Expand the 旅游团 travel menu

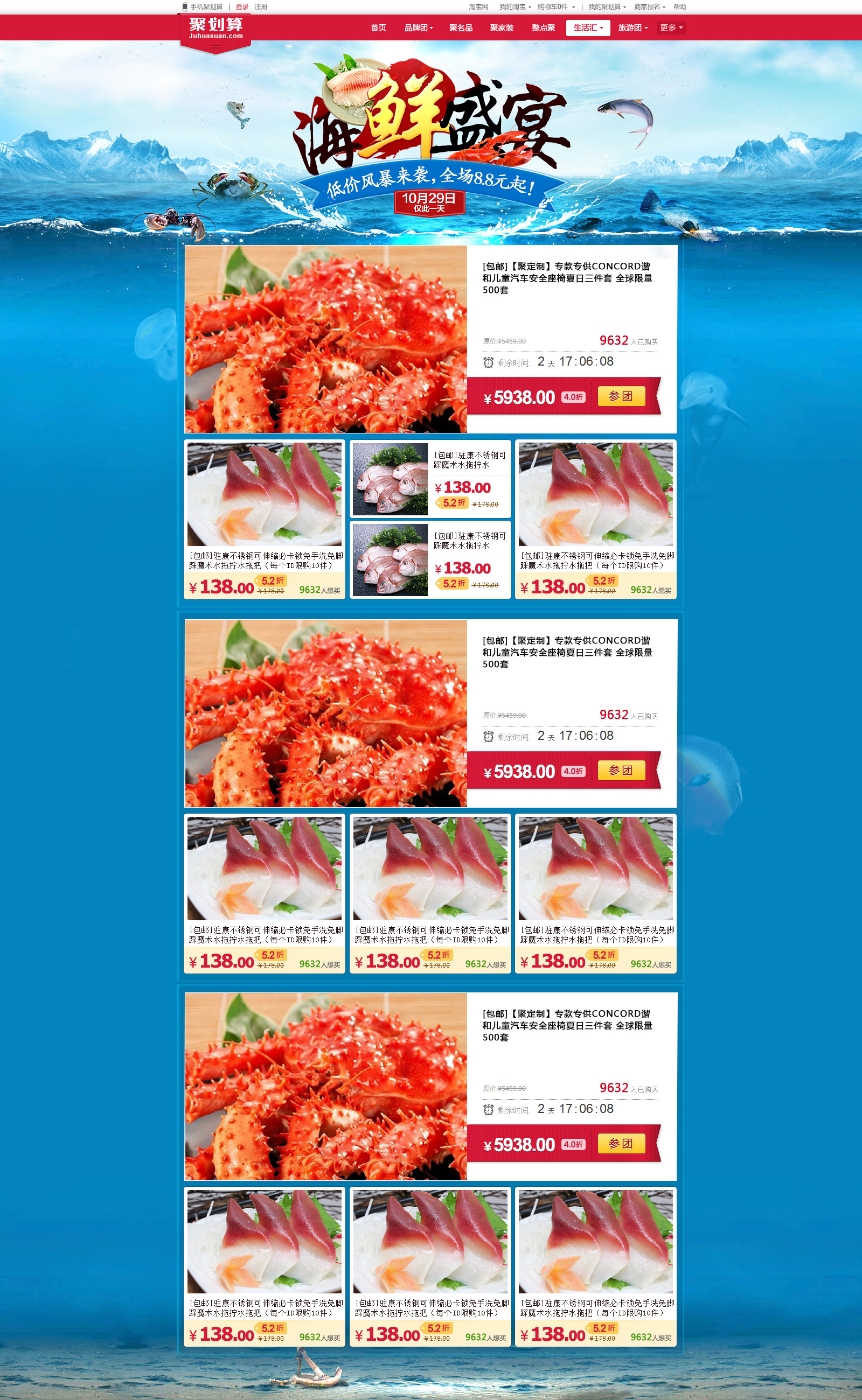(632, 28)
